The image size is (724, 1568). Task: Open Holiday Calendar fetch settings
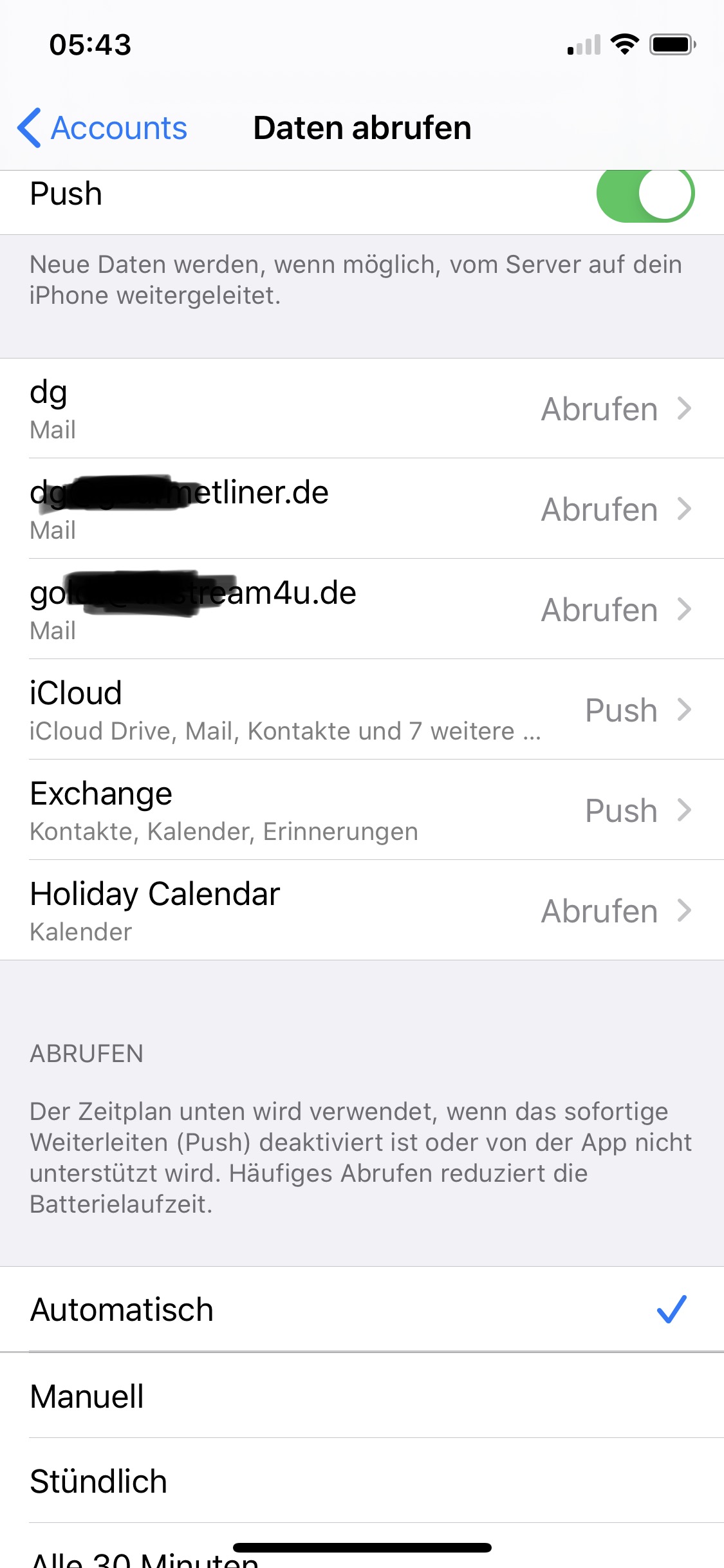pyautogui.click(x=362, y=911)
